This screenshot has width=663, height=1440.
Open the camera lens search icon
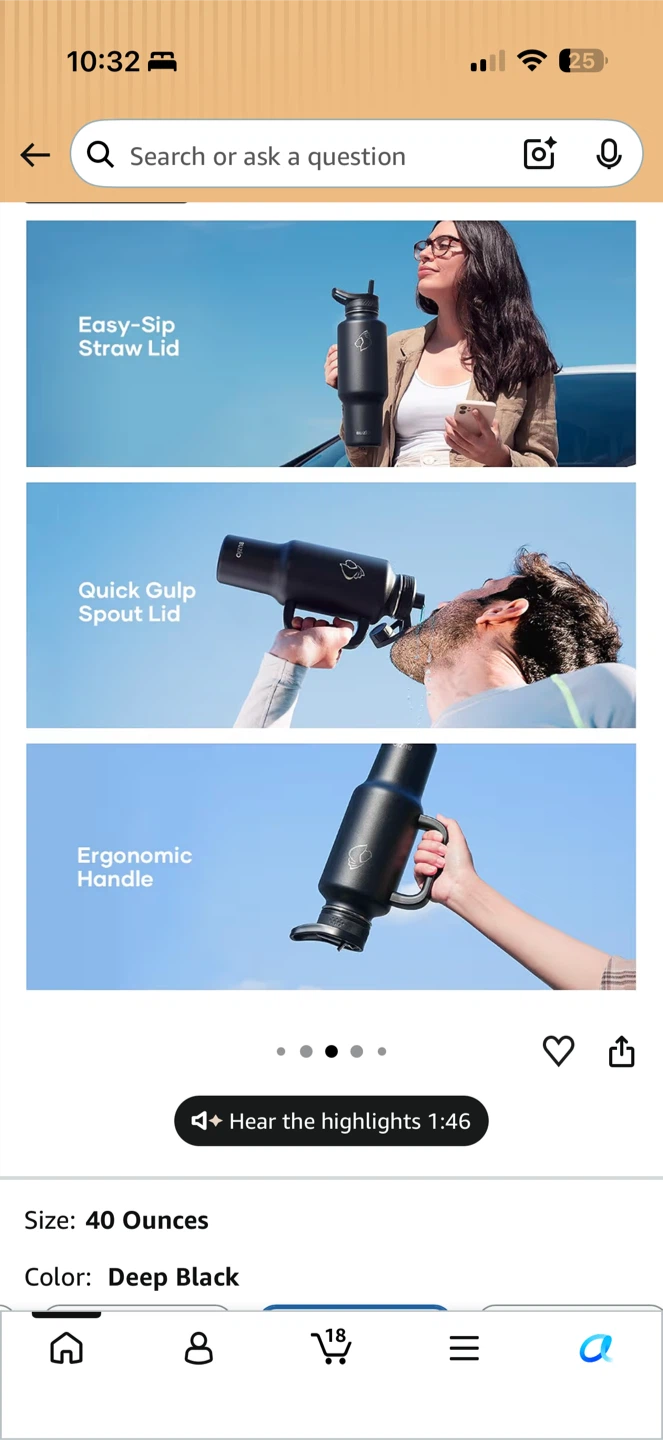[539, 154]
